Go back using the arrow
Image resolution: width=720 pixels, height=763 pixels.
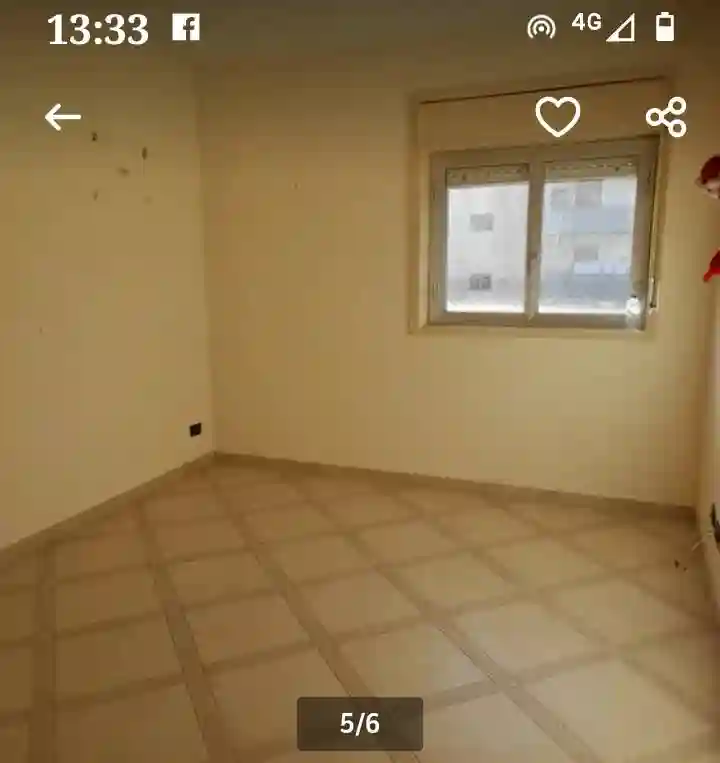(62, 117)
